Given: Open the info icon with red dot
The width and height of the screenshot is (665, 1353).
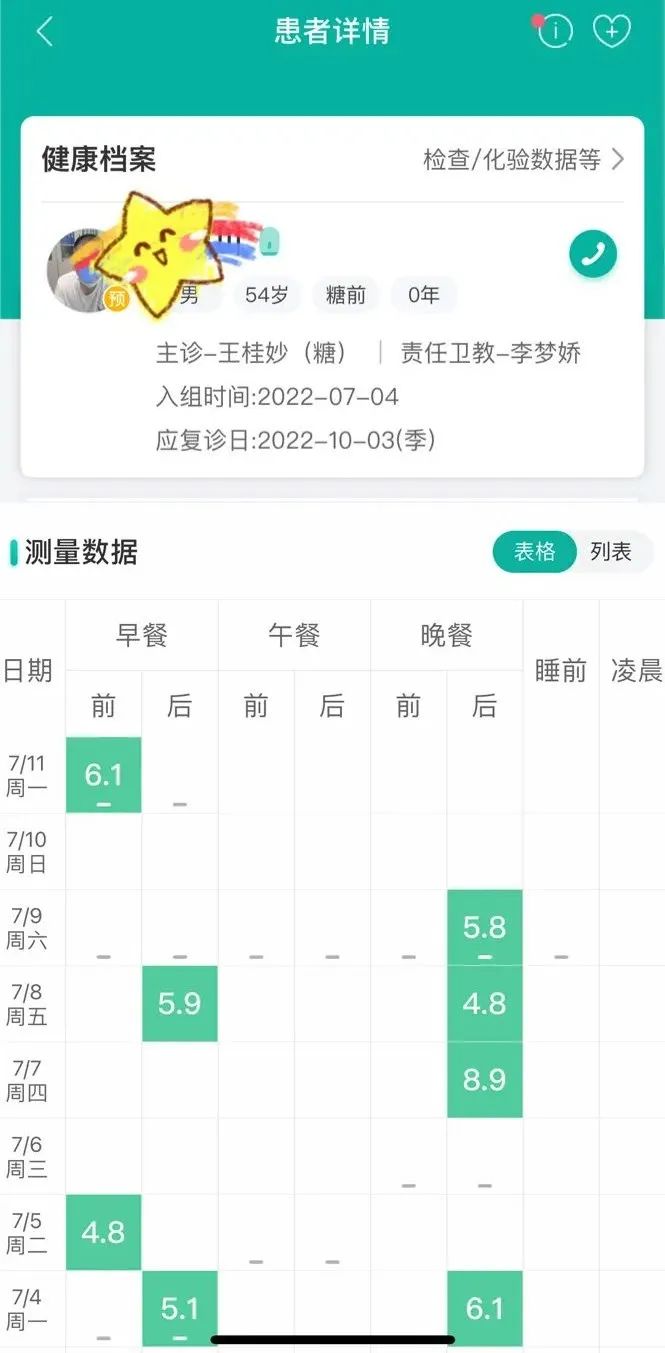Looking at the screenshot, I should click(x=553, y=30).
